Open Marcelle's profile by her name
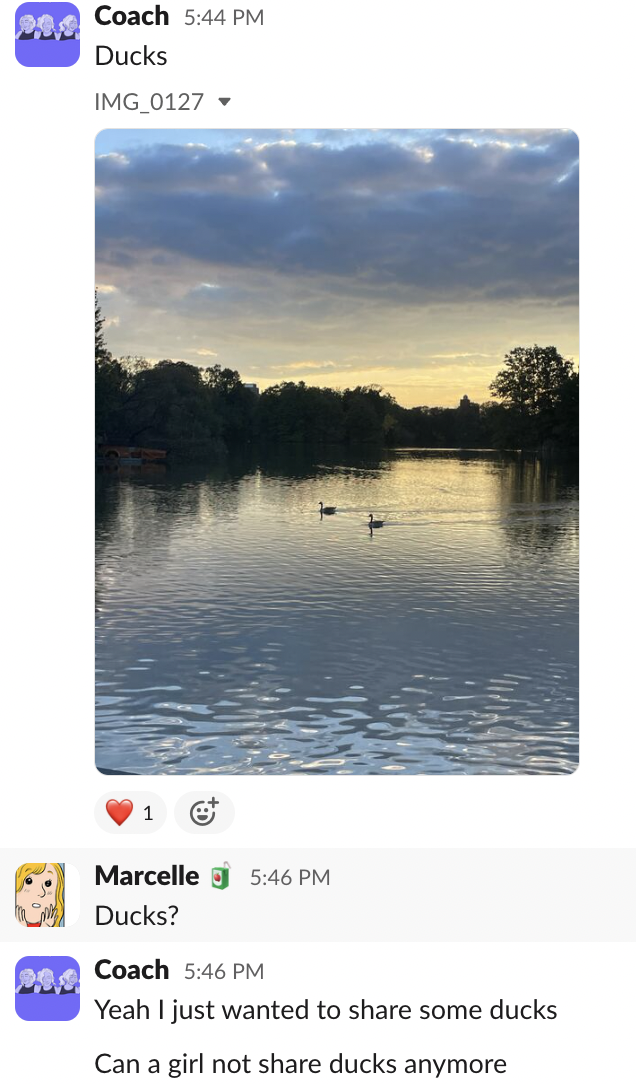Viewport: 636px width, 1084px height. (x=147, y=876)
